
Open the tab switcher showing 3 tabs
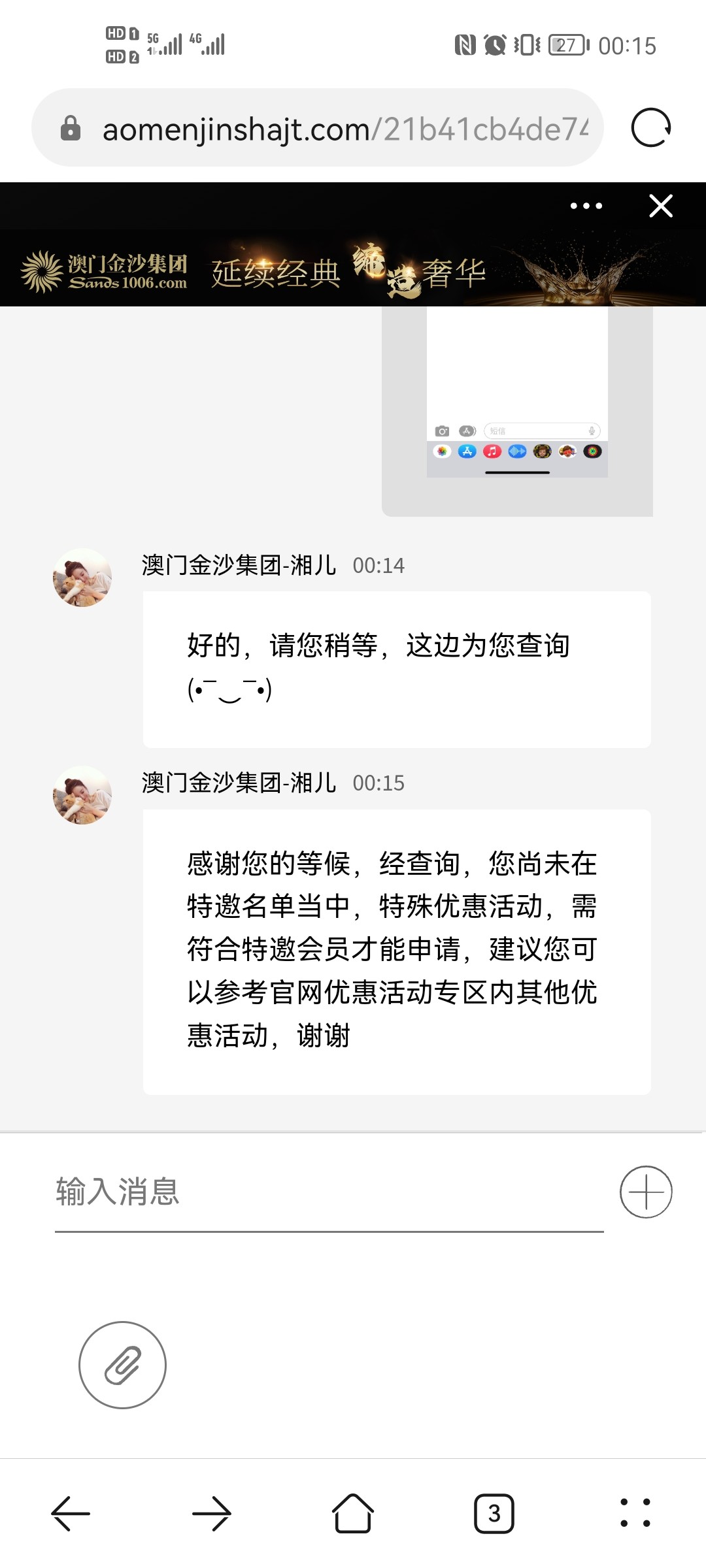tap(495, 1514)
